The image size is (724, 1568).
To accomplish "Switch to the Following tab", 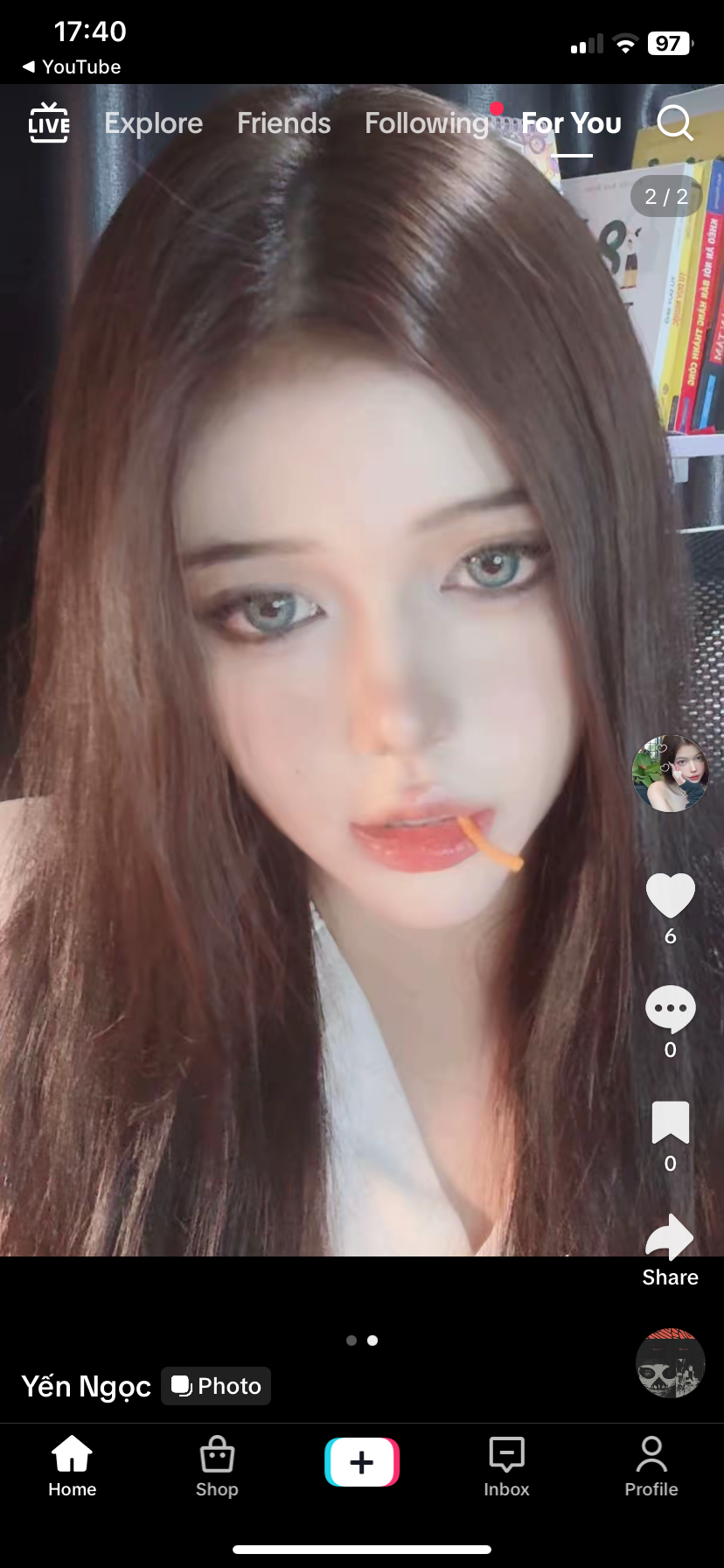I will (427, 123).
